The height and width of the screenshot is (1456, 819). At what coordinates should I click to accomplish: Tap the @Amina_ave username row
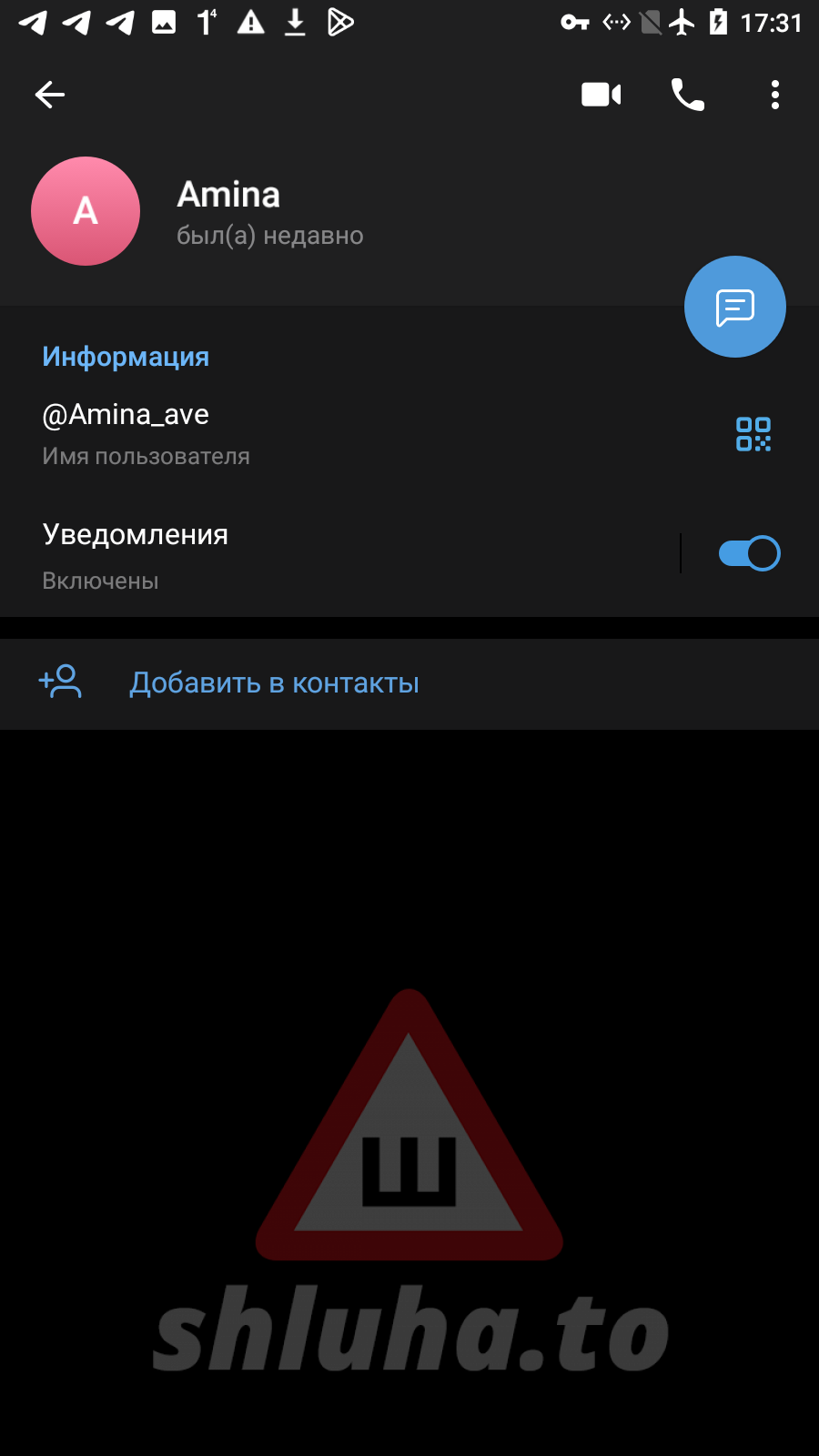coord(273,434)
